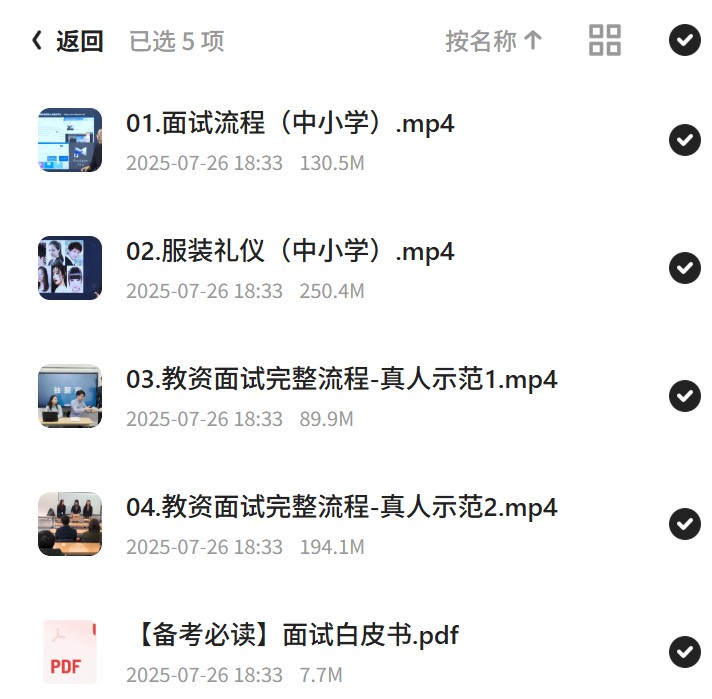This screenshot has width=712, height=699.
Task: Open 03.教资面试完整流程-真人示范1.mp4
Action: click(341, 379)
